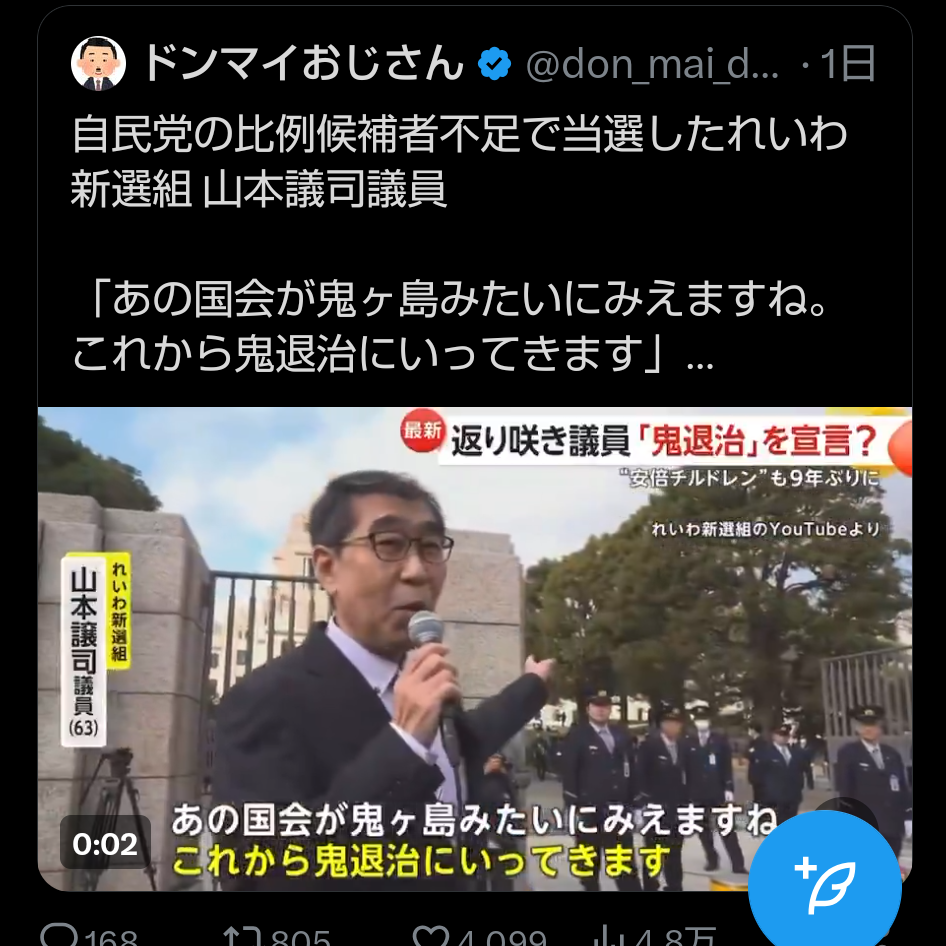The height and width of the screenshot is (946, 946).
Task: Repost the post with 805 reposts
Action: click(241, 937)
